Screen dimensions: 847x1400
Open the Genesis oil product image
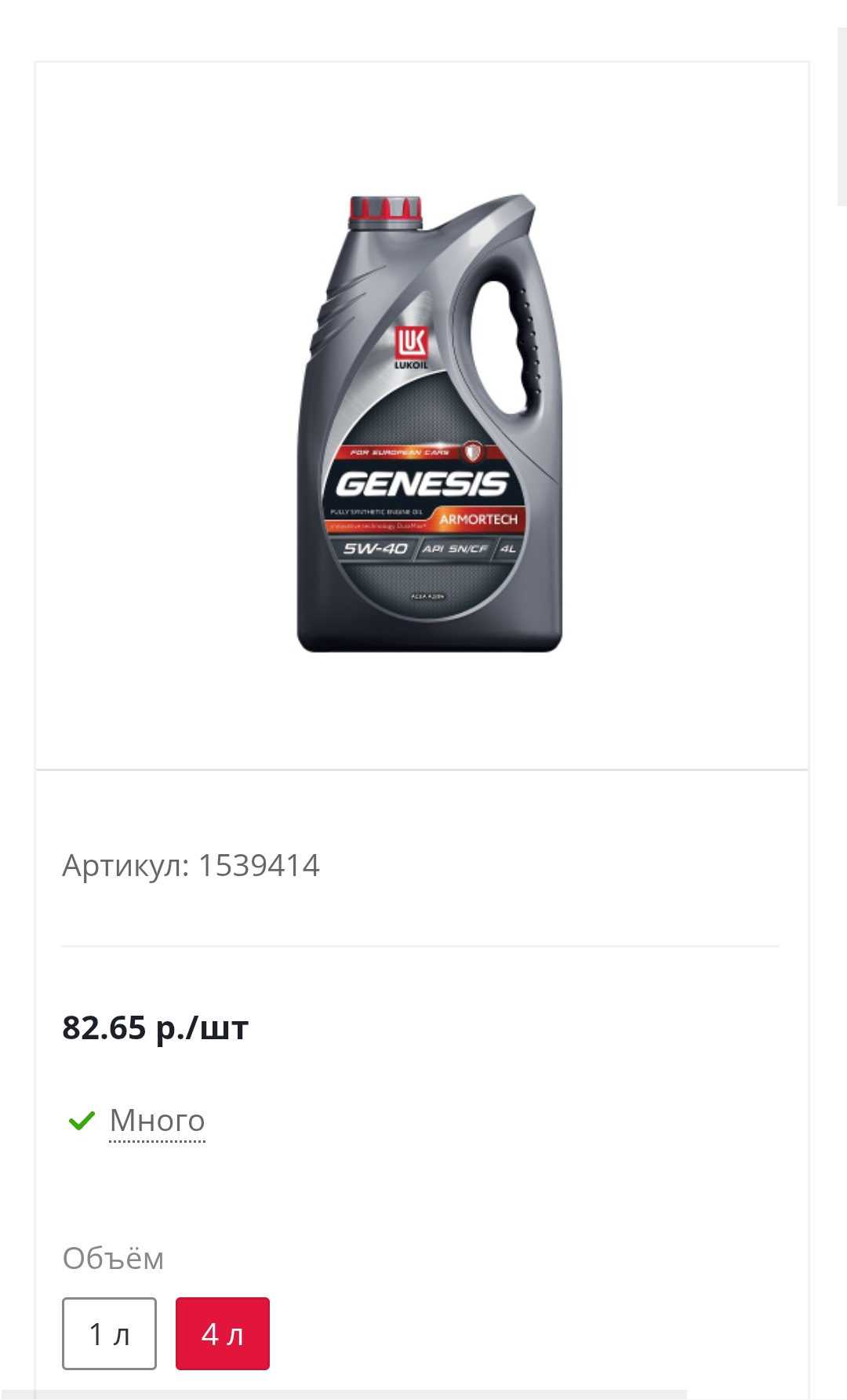[428, 424]
